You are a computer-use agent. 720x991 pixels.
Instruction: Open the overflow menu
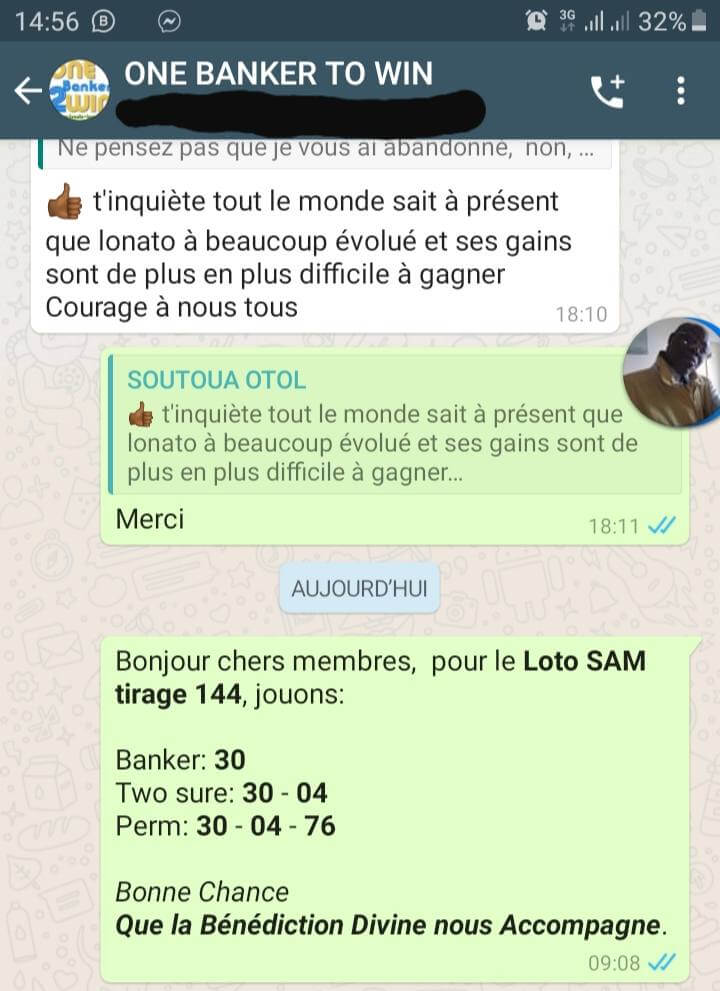(681, 91)
